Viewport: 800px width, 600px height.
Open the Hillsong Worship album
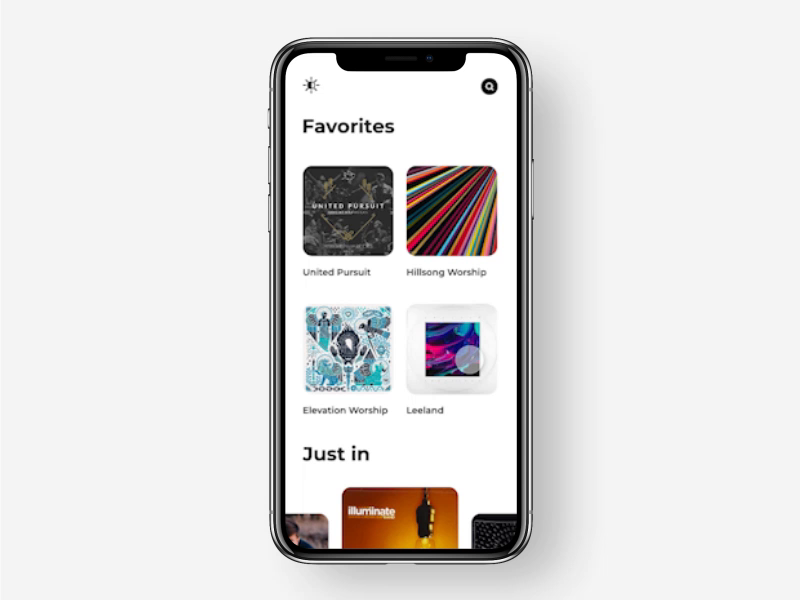click(x=452, y=211)
